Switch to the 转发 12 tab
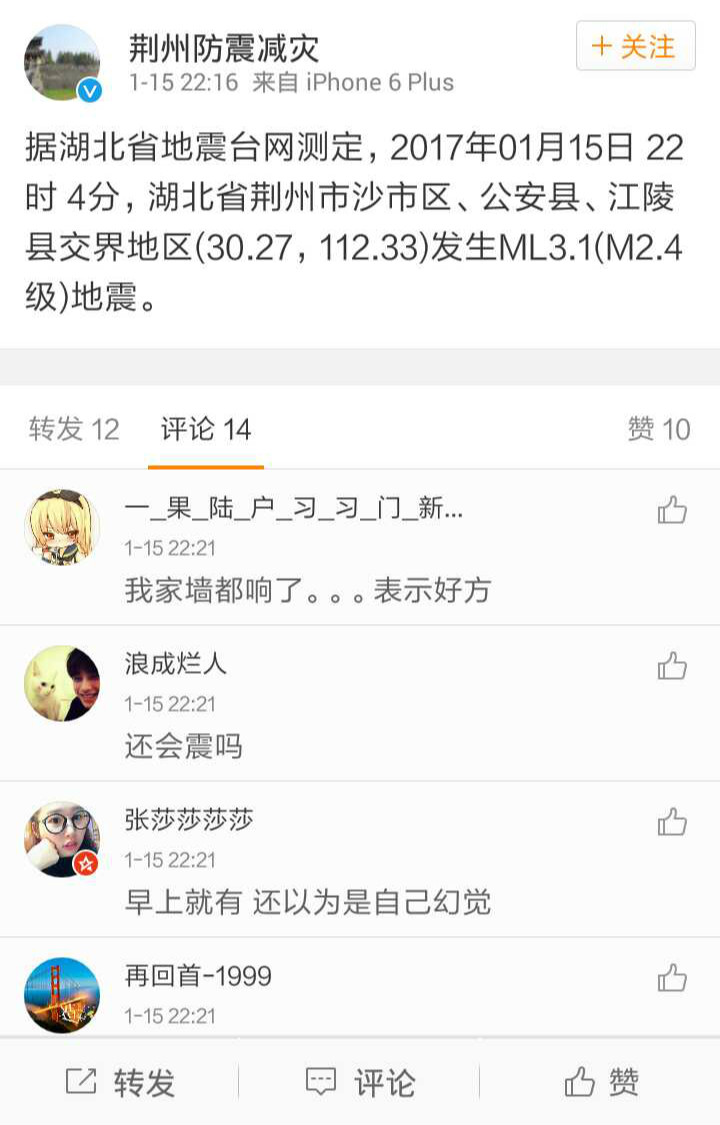This screenshot has width=720, height=1125. tap(74, 430)
